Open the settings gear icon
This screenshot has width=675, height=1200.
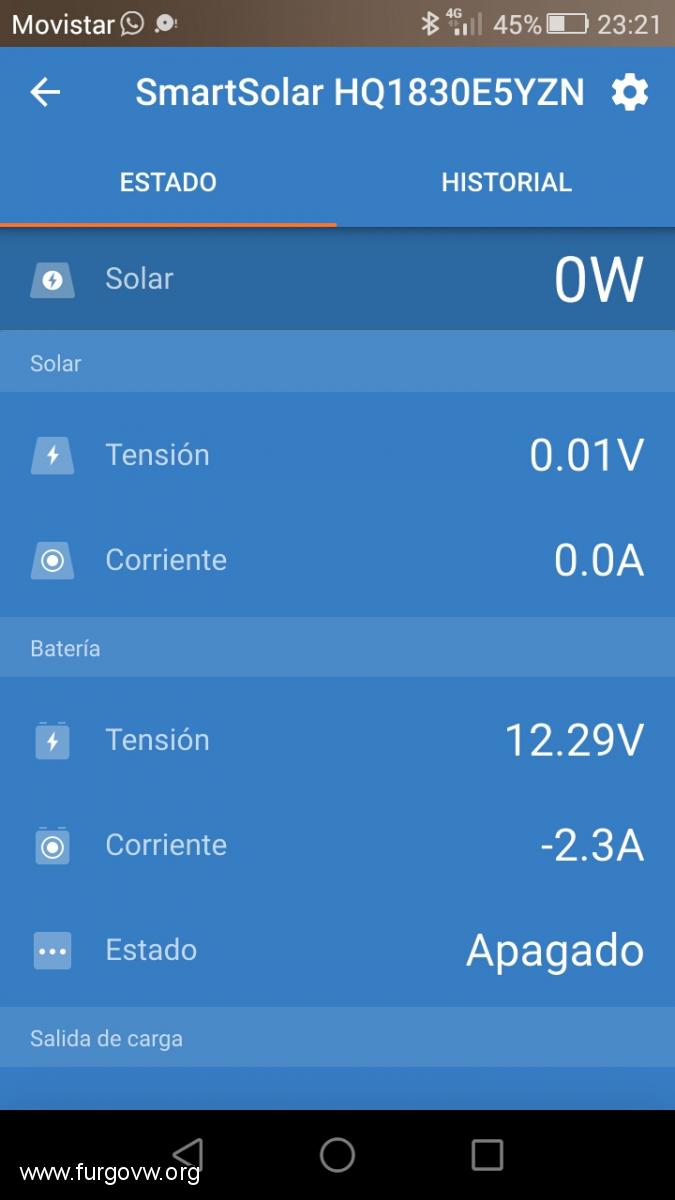coord(630,92)
